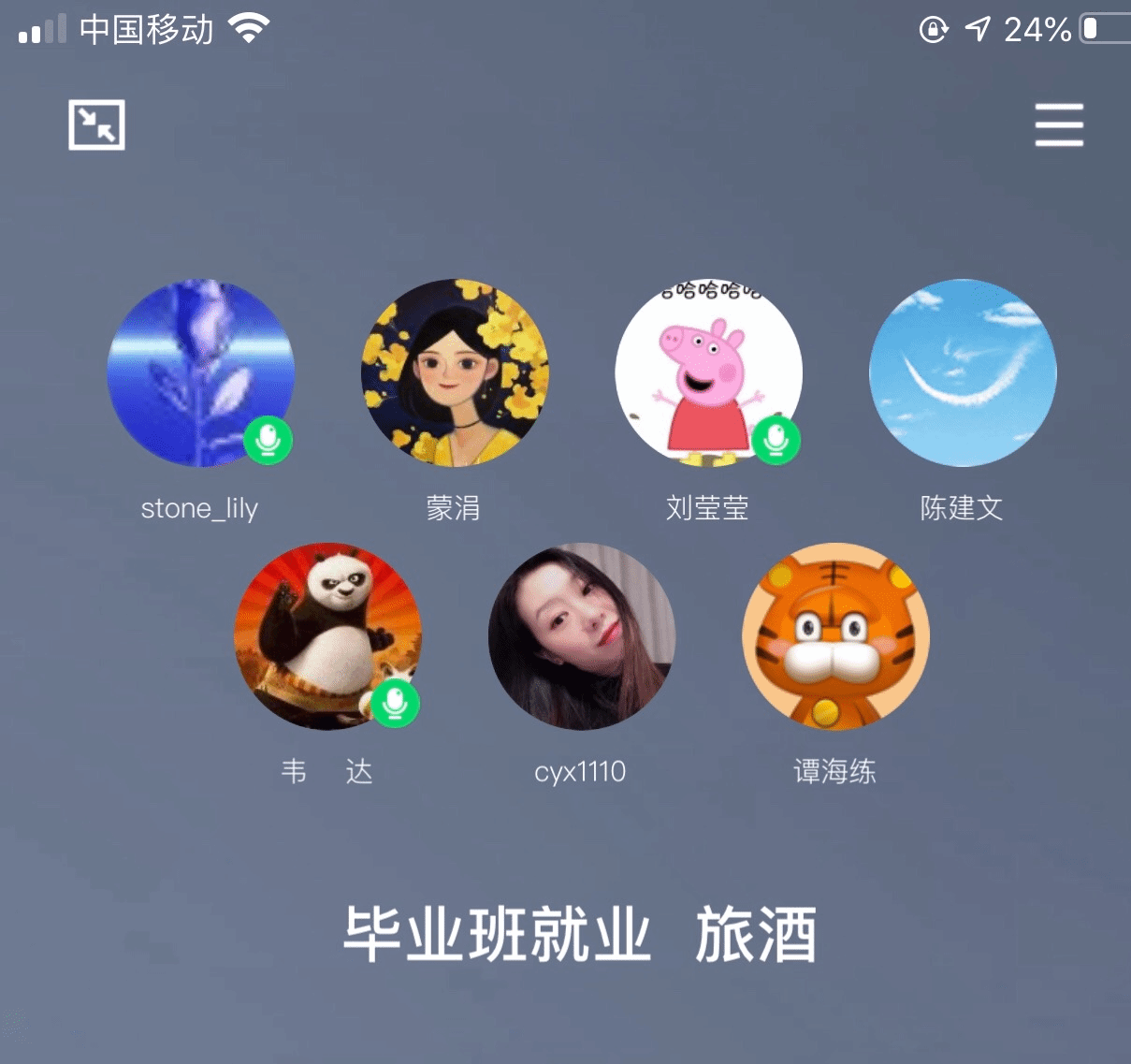Viewport: 1131px width, 1064px height.
Task: Select participant cyx1110
Action: 581,636
